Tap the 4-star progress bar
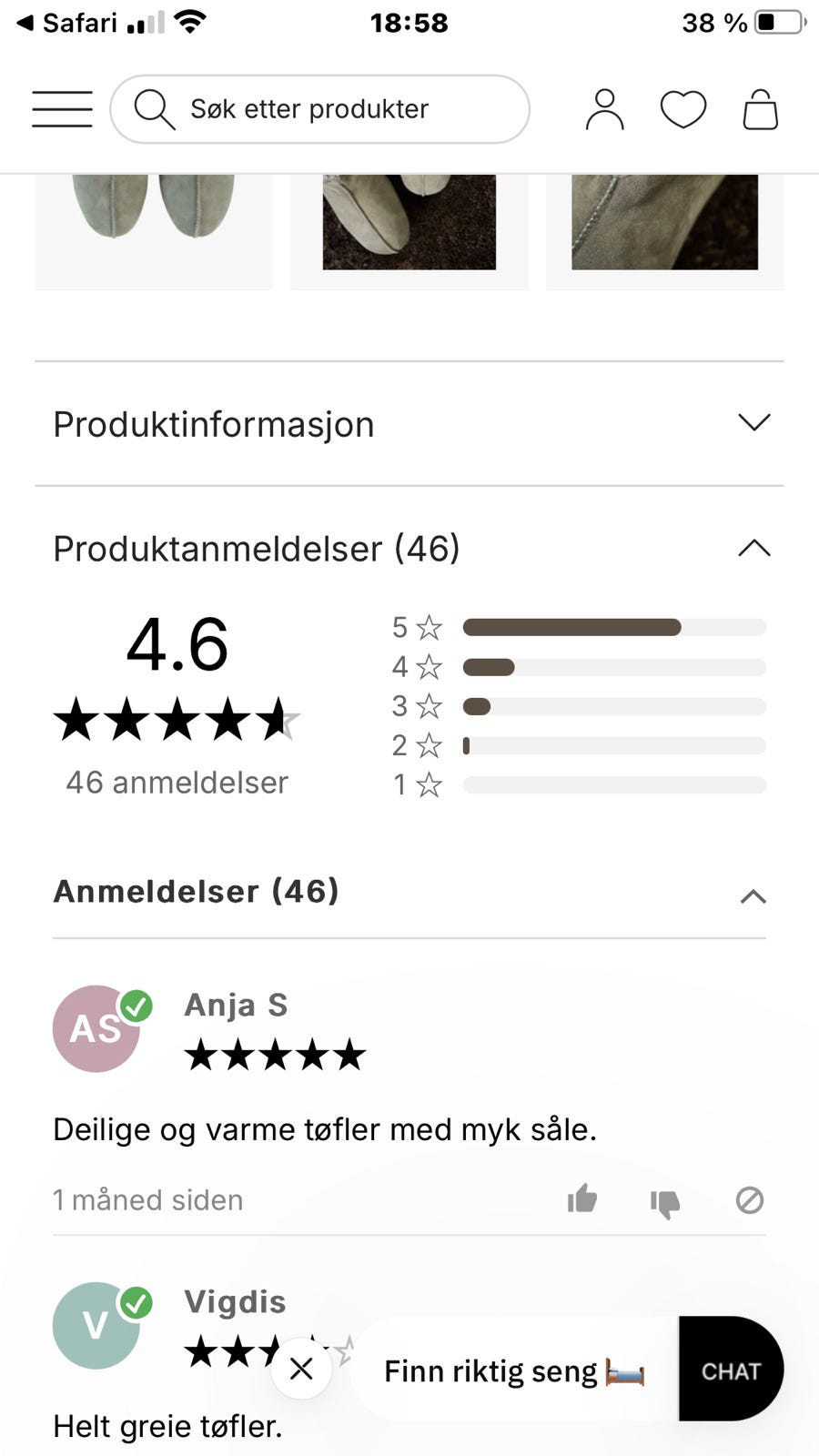The height and width of the screenshot is (1456, 819). click(614, 666)
